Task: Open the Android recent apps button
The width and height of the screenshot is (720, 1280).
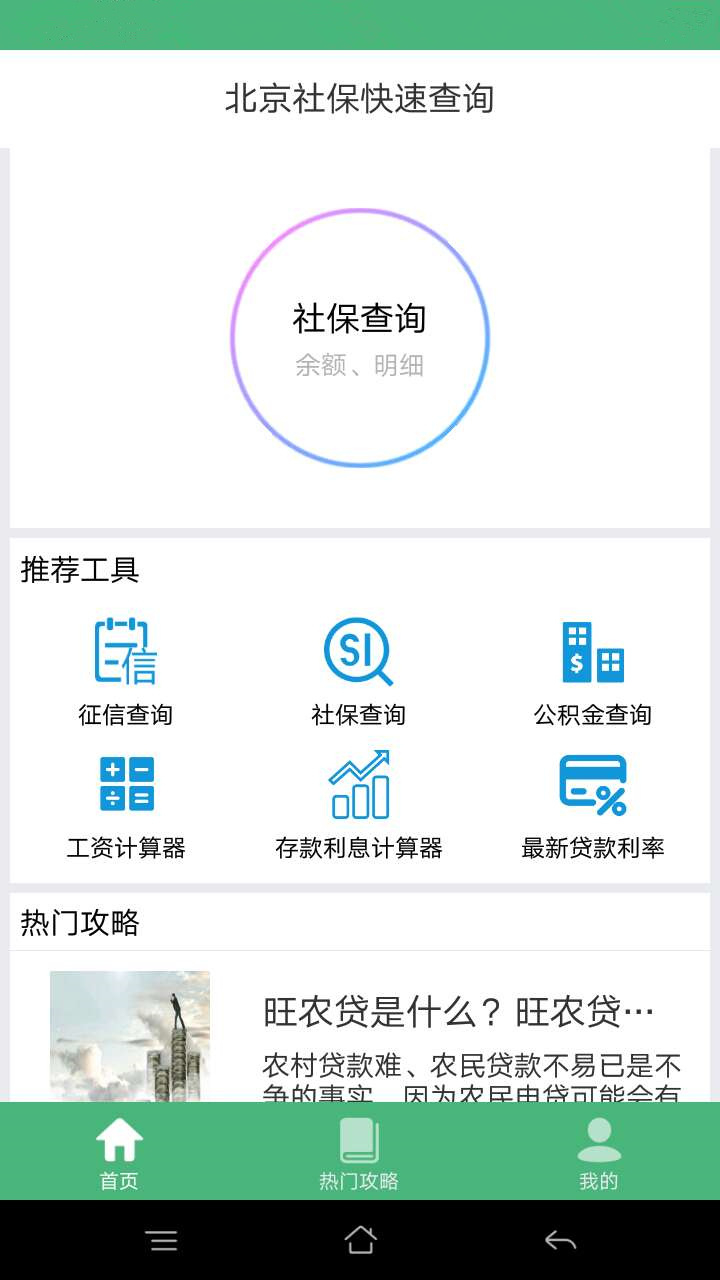Action: click(x=163, y=1240)
